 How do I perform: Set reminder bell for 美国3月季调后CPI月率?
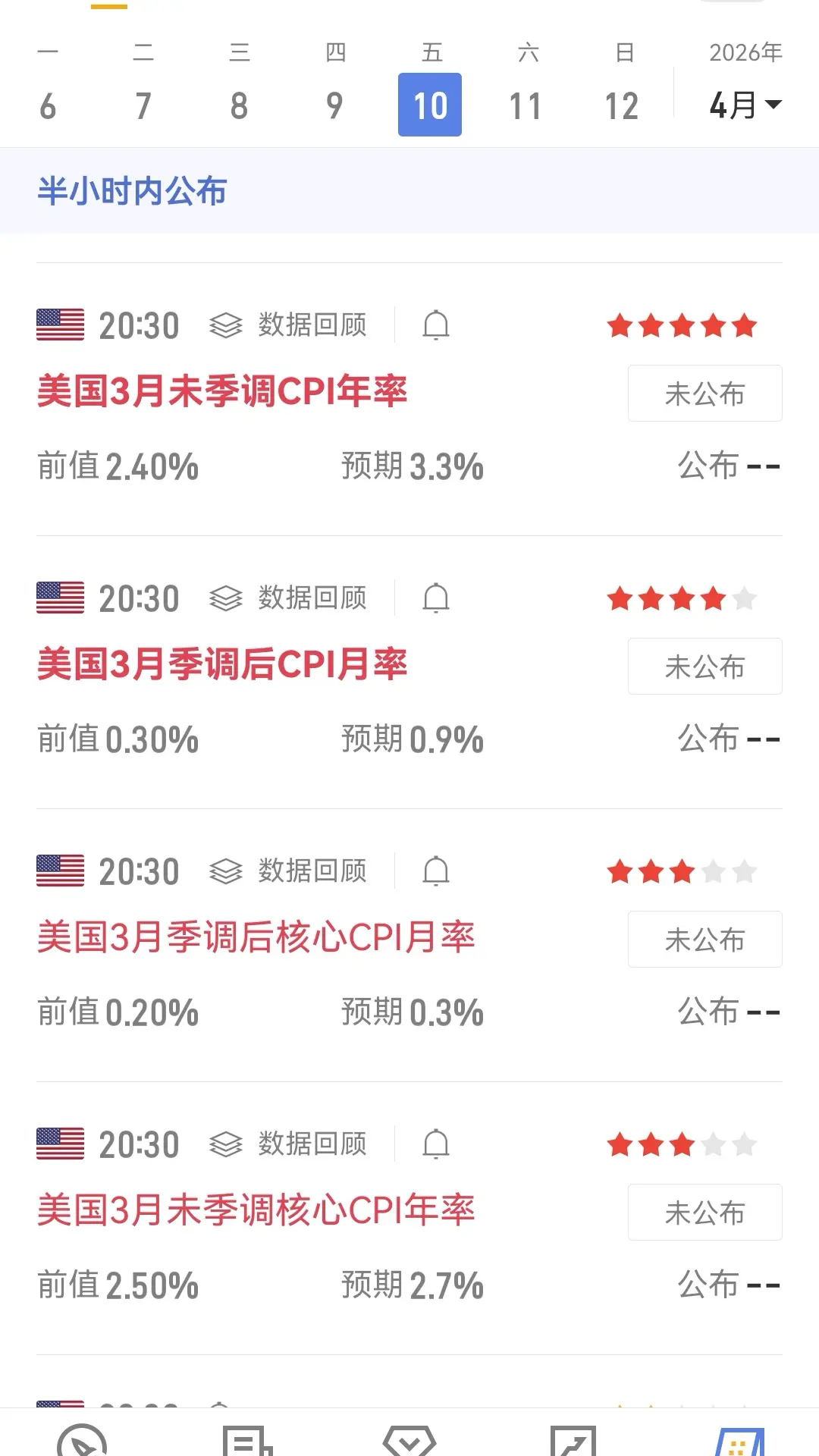point(436,598)
